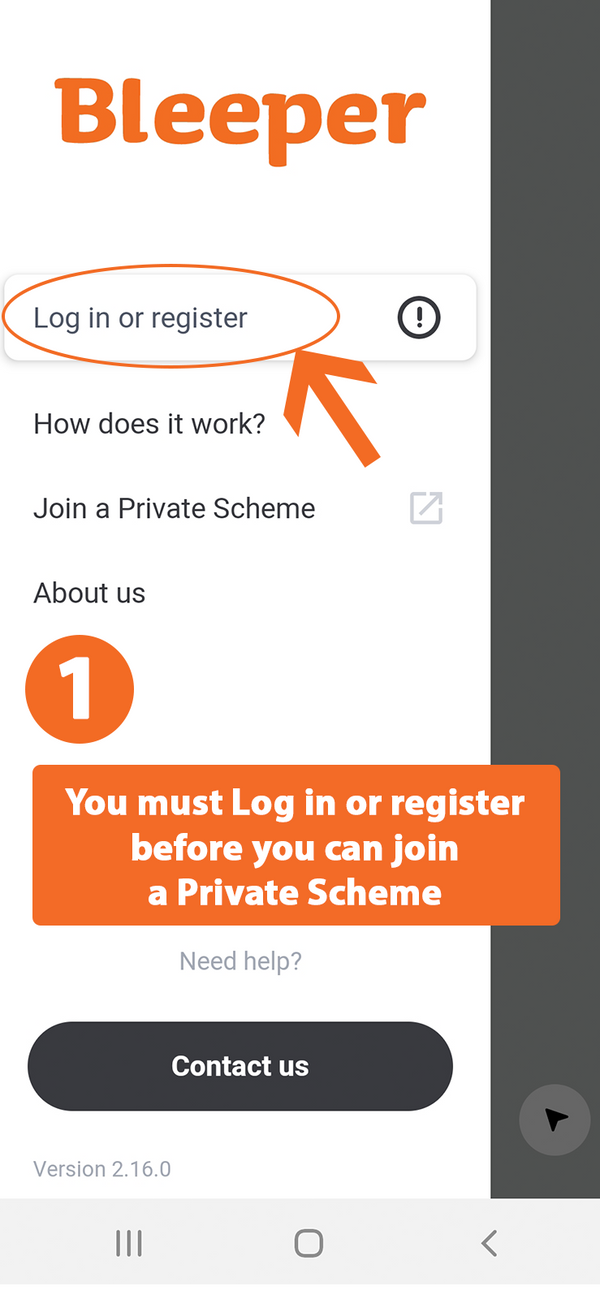
Task: Tap the Contact us button
Action: click(240, 1066)
